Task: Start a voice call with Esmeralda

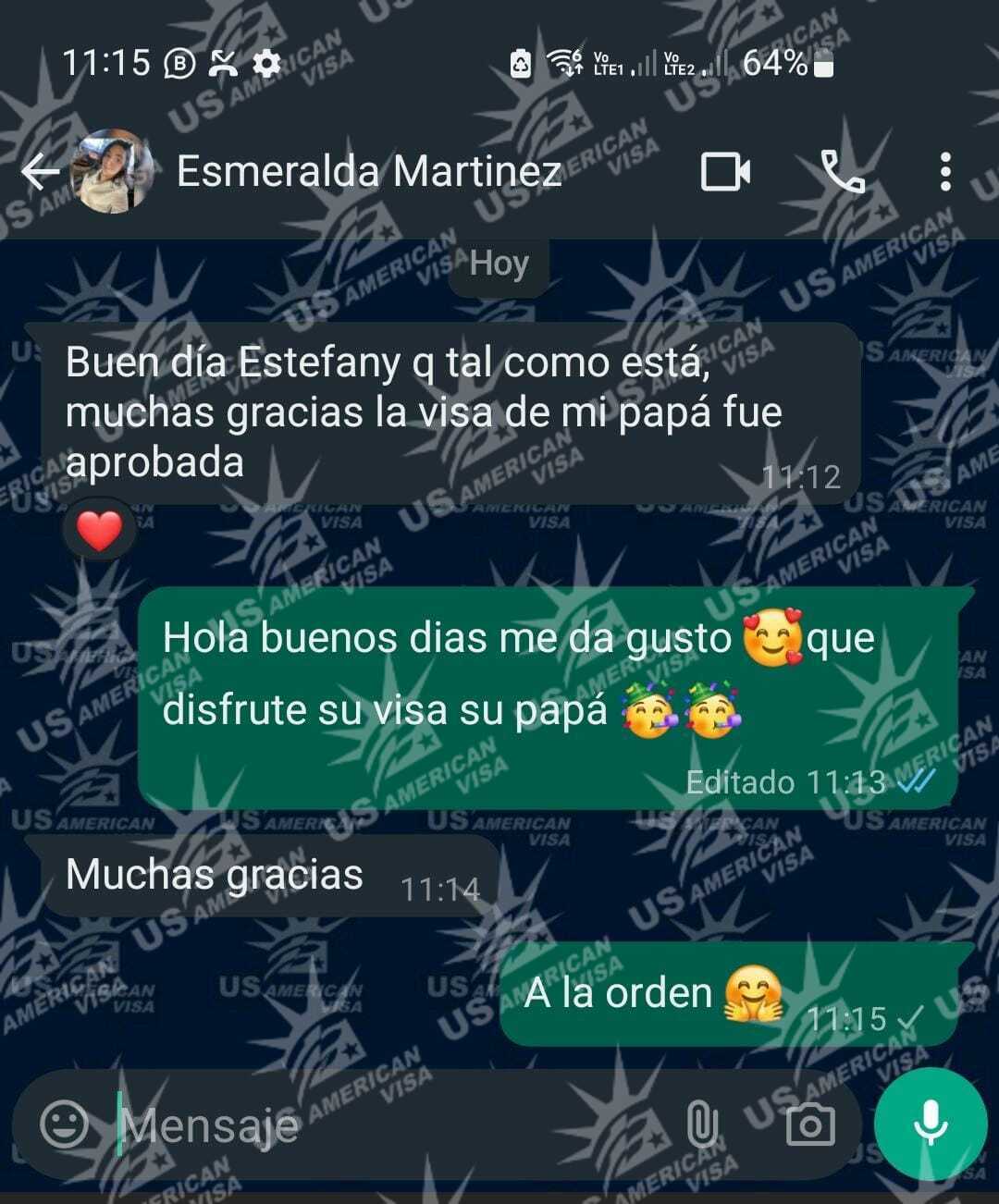Action: pos(842,172)
